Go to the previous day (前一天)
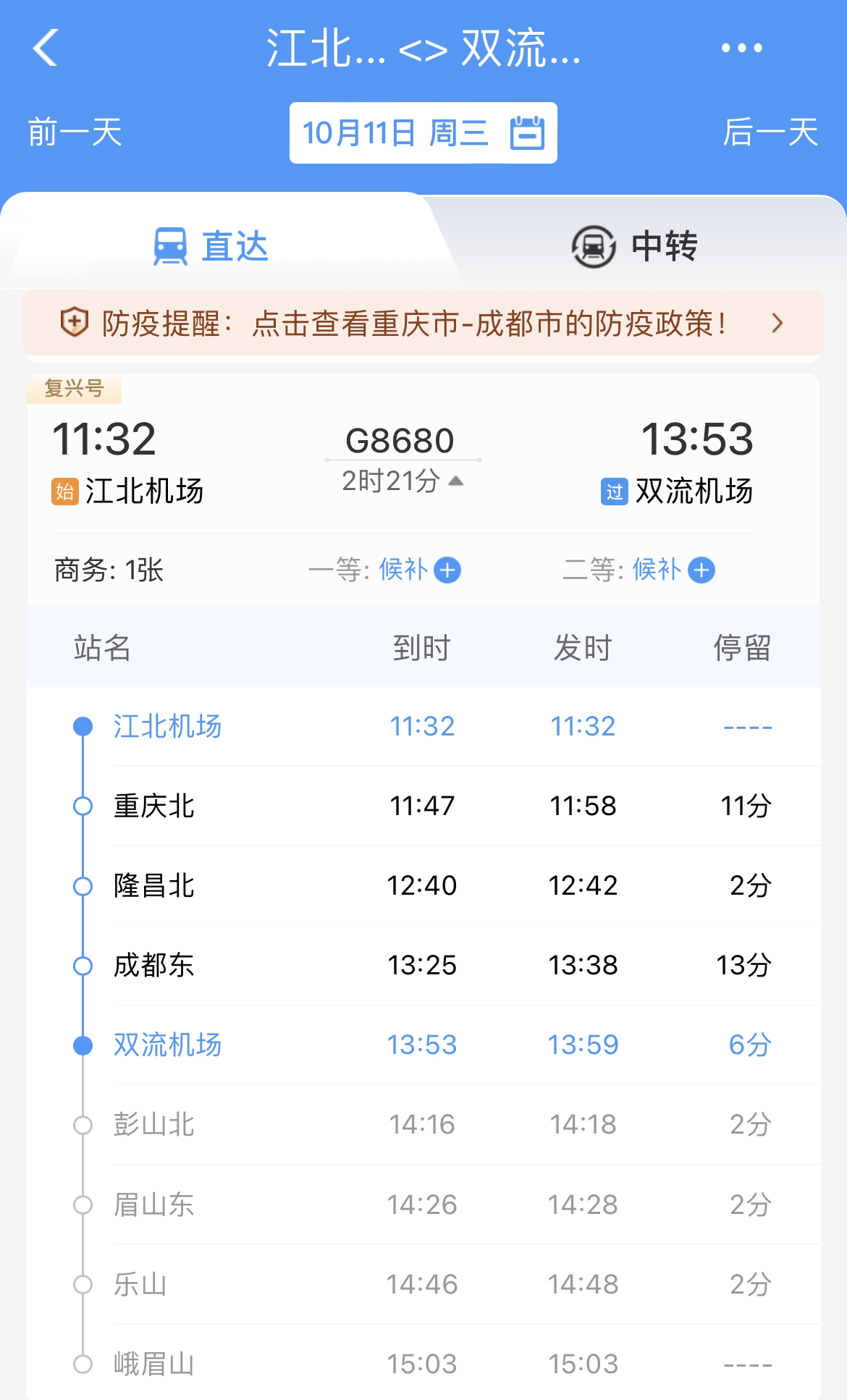Viewport: 847px width, 1400px height. [x=75, y=132]
